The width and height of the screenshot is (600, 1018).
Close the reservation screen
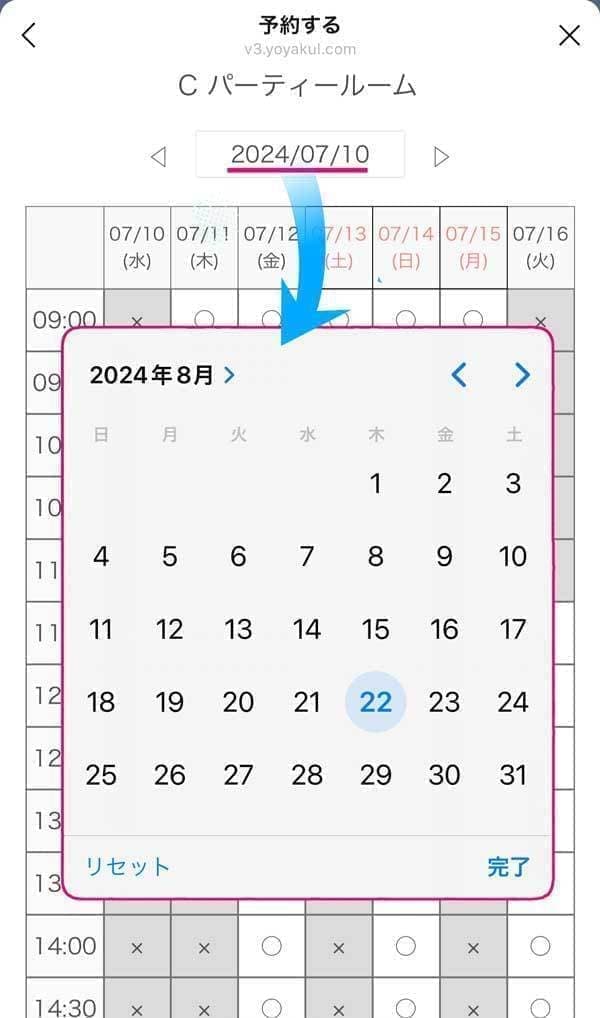(569, 35)
